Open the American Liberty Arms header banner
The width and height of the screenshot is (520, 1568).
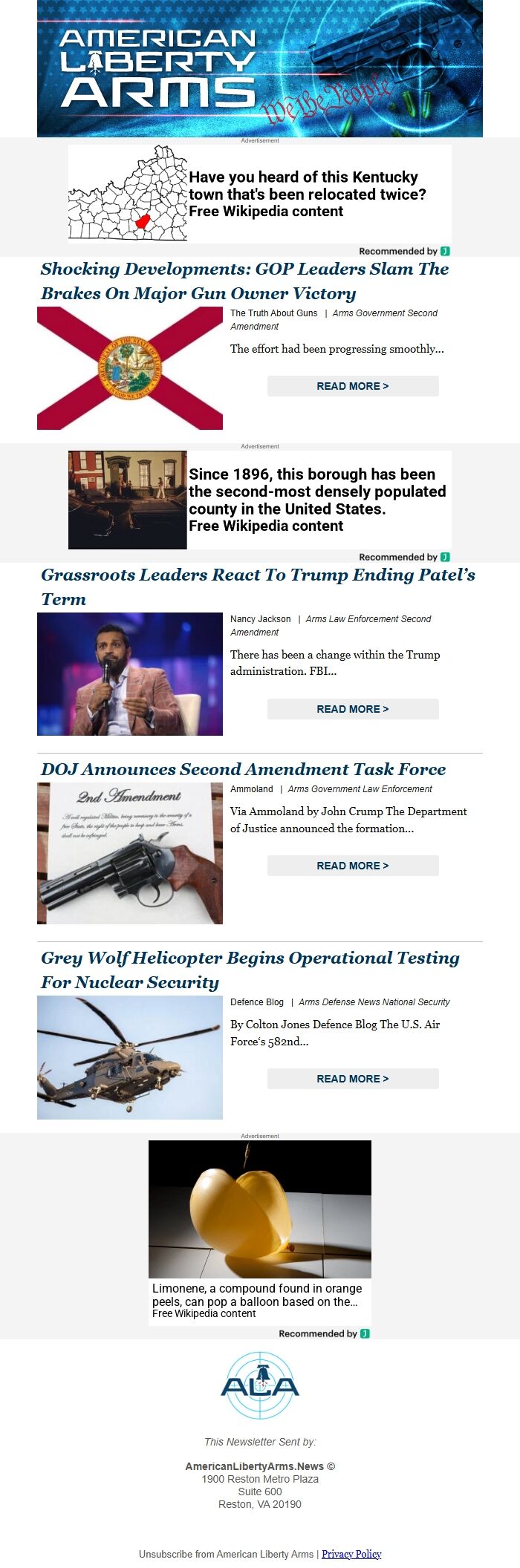[260, 68]
